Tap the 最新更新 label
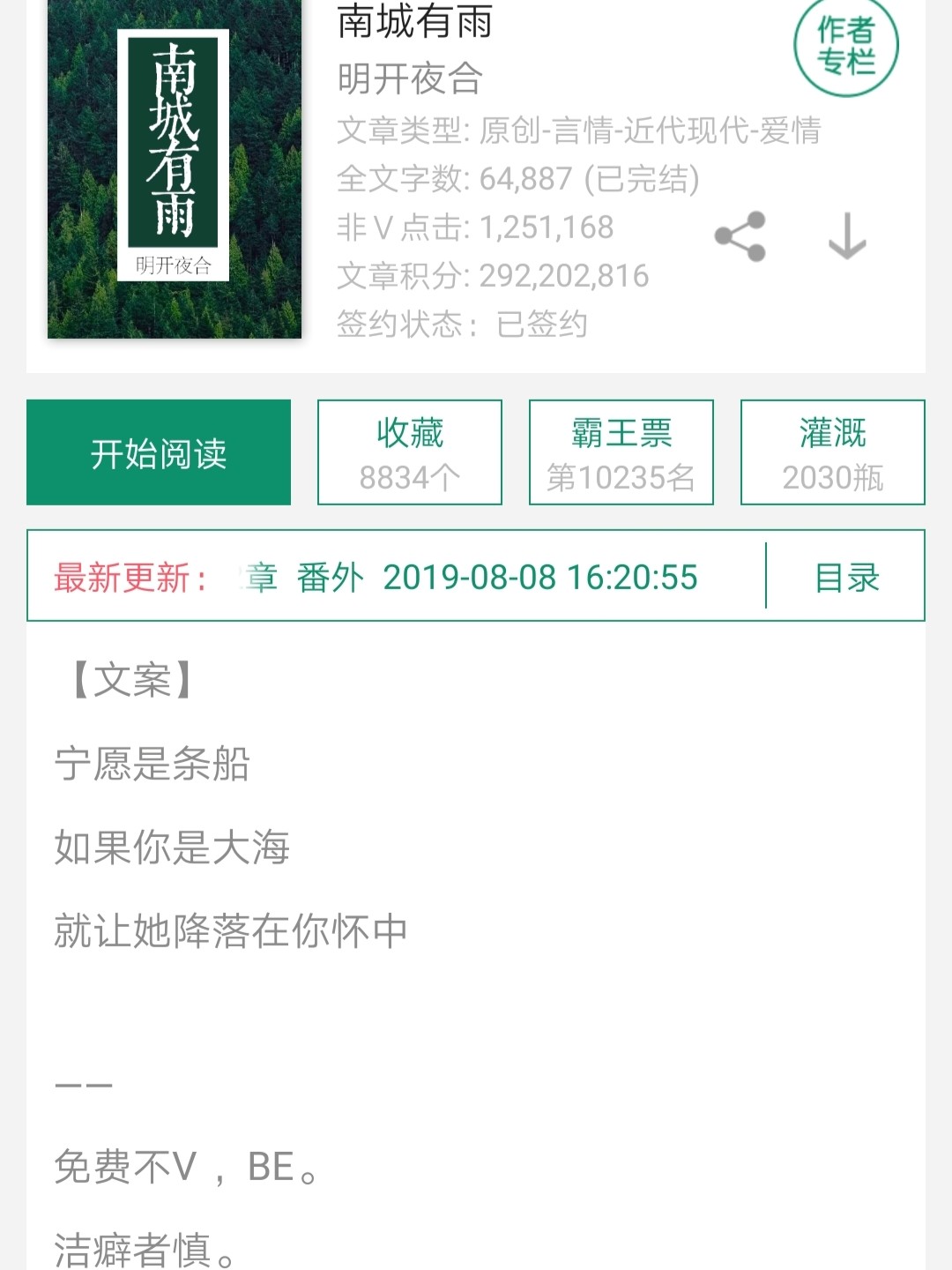The width and height of the screenshot is (952, 1270). [x=128, y=578]
